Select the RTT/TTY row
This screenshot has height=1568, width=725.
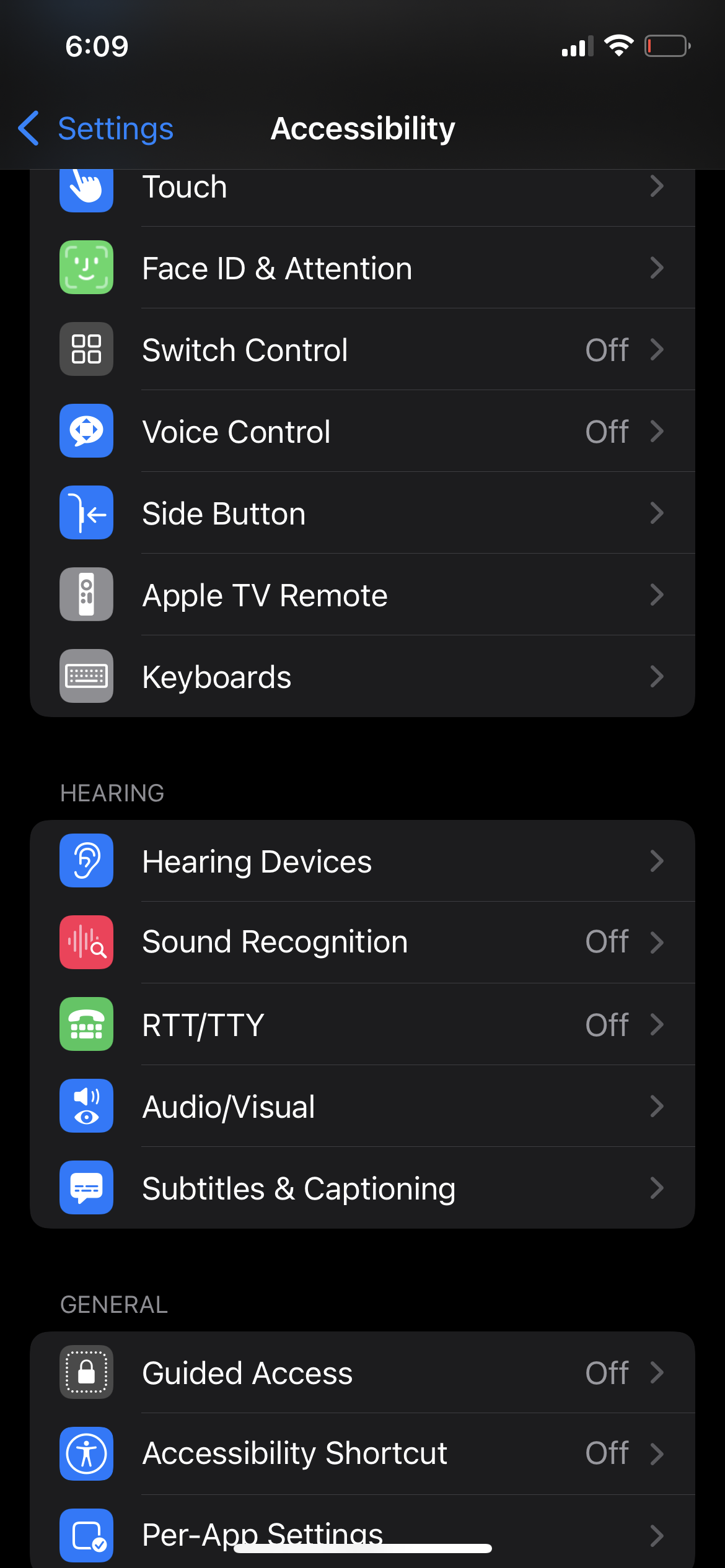(x=362, y=1024)
